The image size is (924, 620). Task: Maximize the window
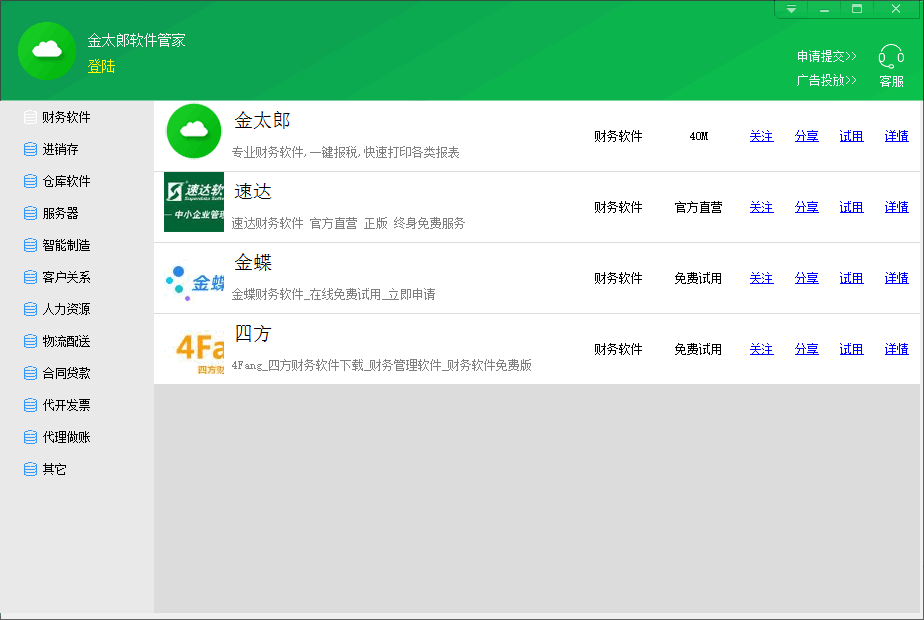click(857, 9)
